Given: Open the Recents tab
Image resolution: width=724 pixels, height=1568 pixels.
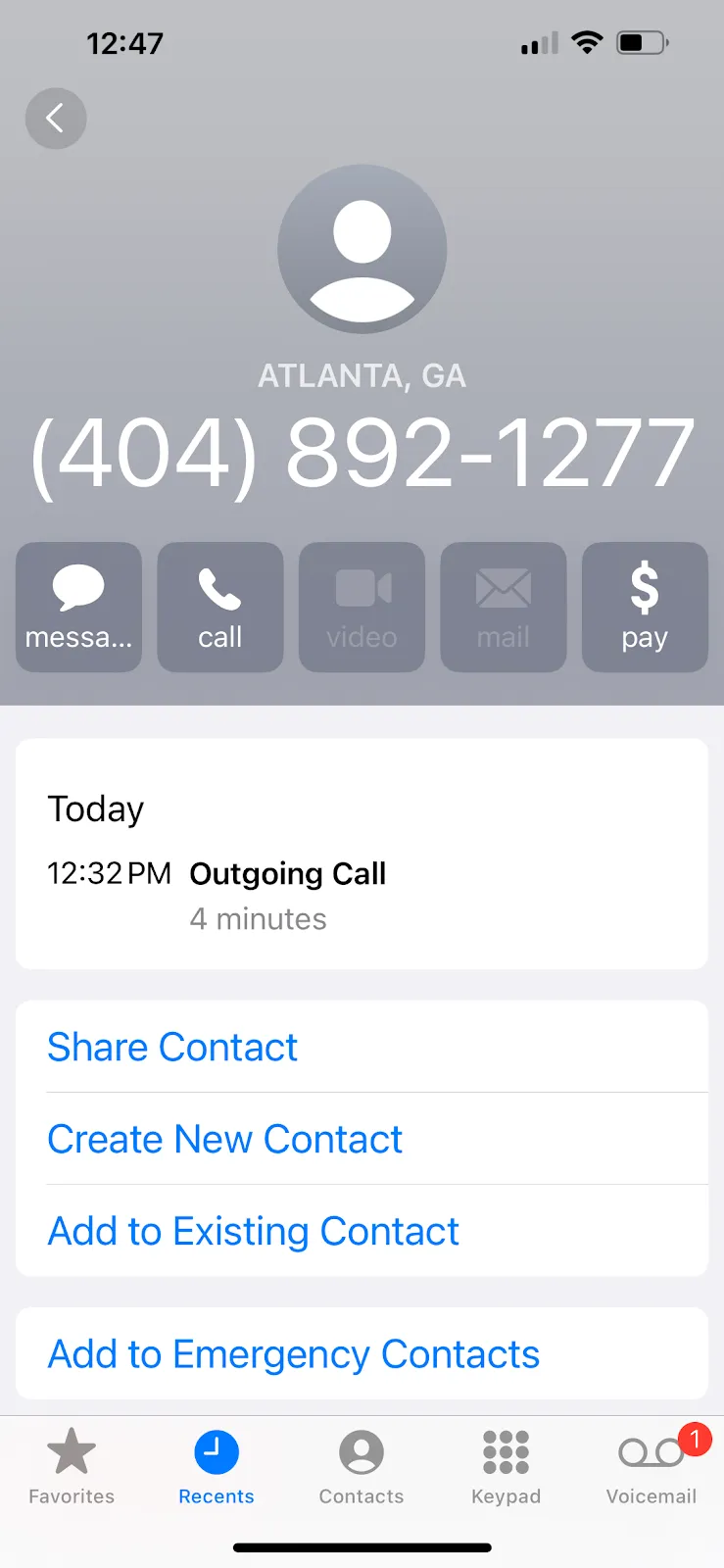Looking at the screenshot, I should pyautogui.click(x=217, y=1466).
